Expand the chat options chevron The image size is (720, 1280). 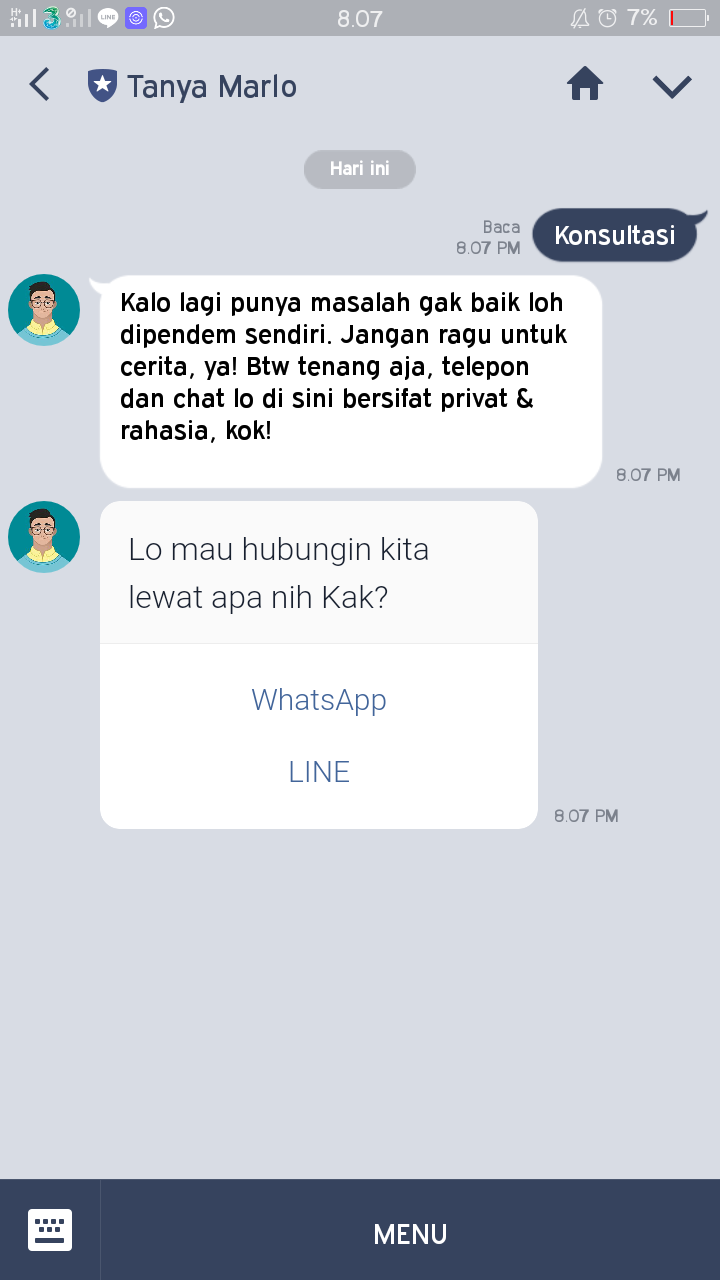click(672, 87)
